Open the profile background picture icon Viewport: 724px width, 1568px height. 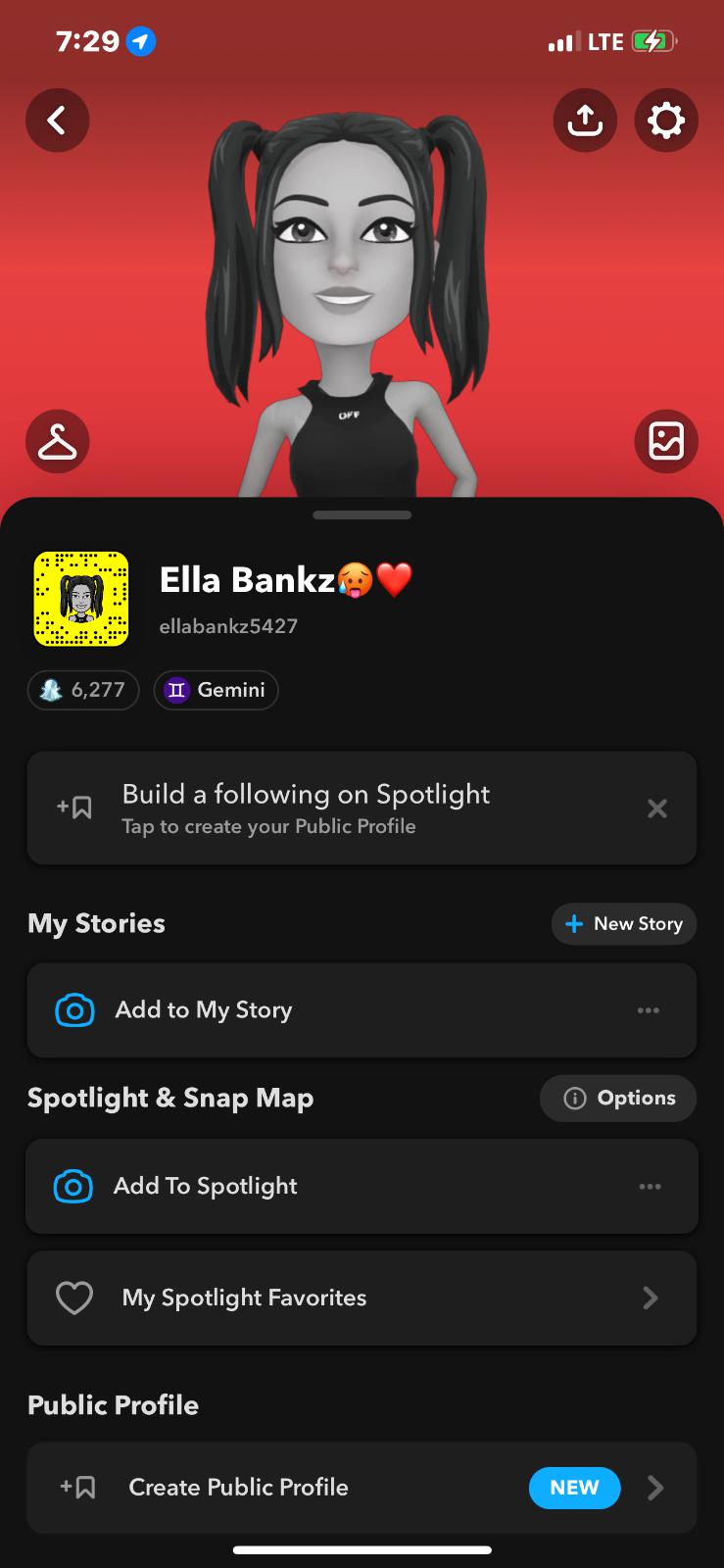pos(666,441)
